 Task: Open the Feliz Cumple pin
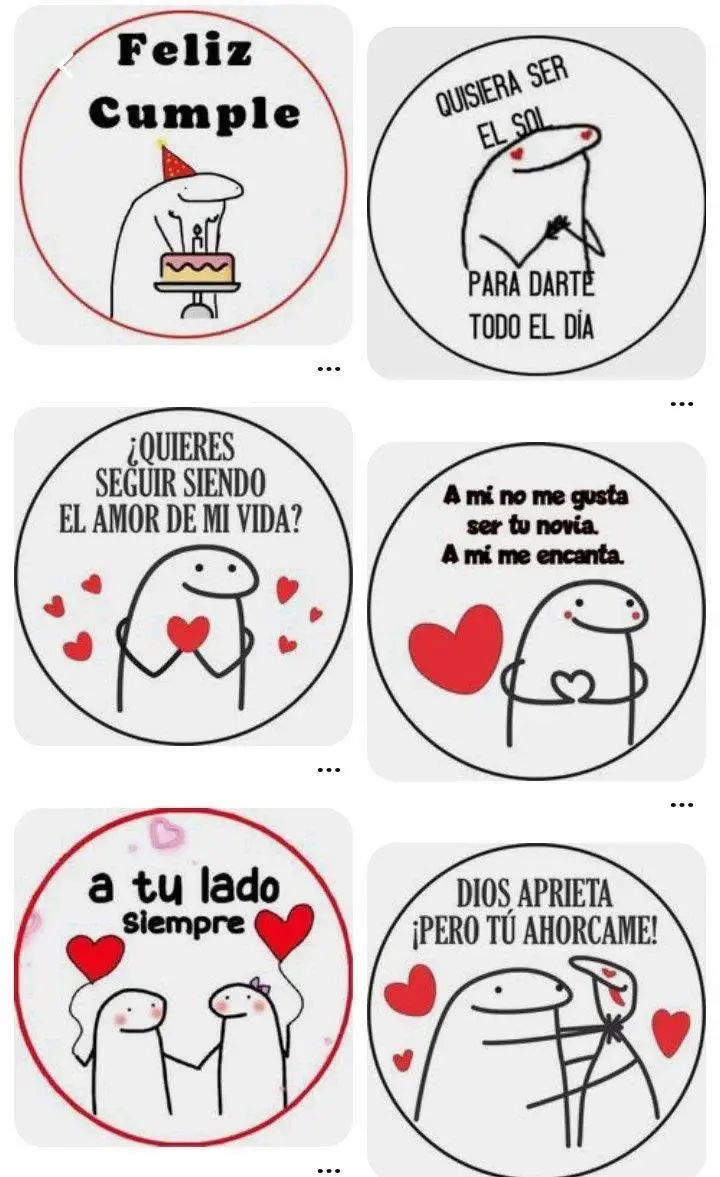[x=183, y=175]
